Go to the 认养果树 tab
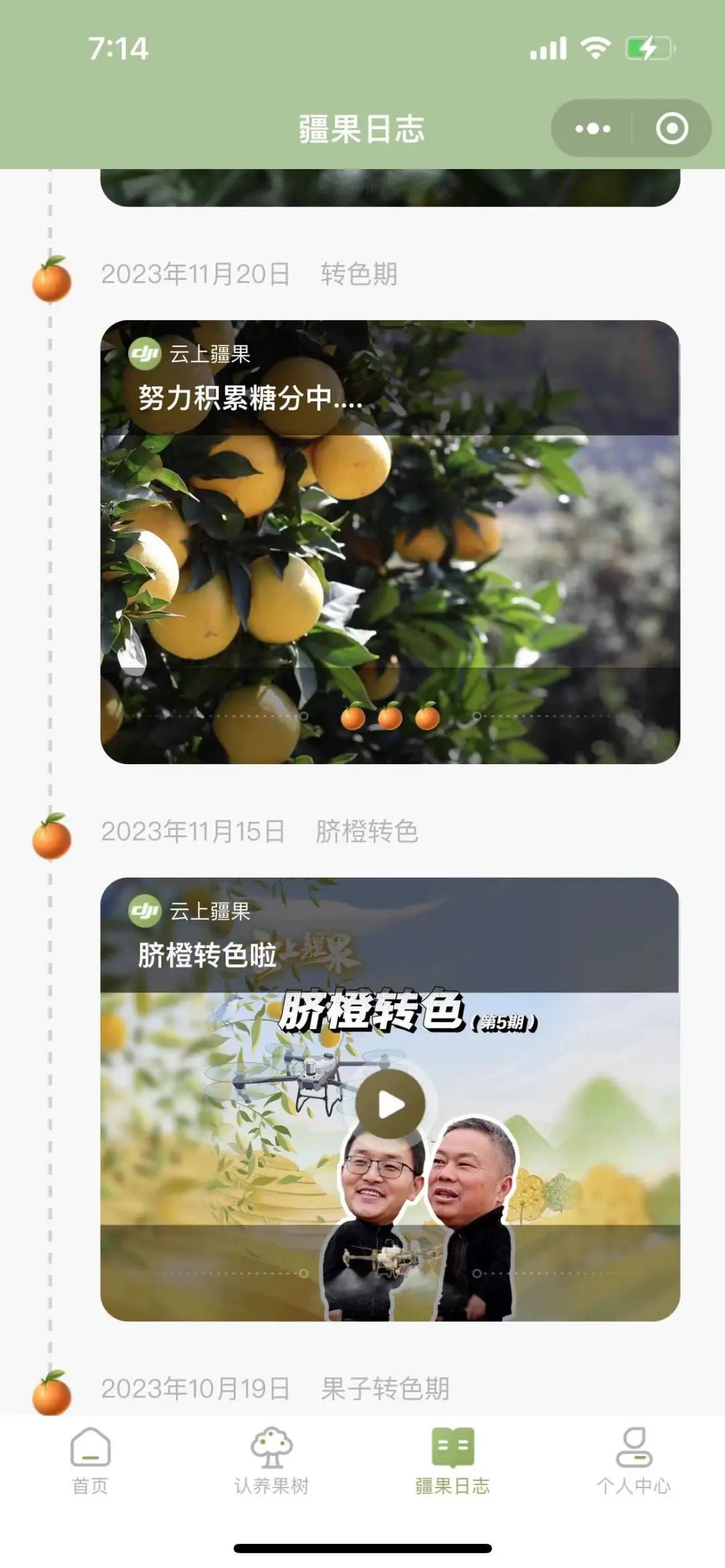 [271, 1463]
